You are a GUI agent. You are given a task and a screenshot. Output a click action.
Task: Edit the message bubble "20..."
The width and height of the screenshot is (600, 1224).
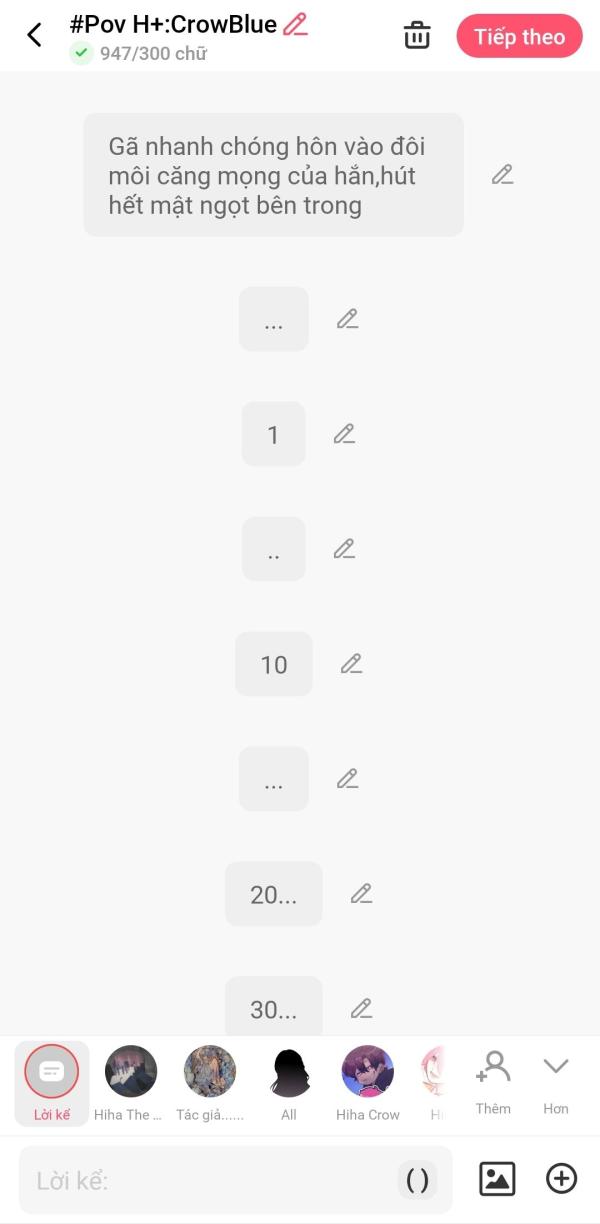coord(361,894)
